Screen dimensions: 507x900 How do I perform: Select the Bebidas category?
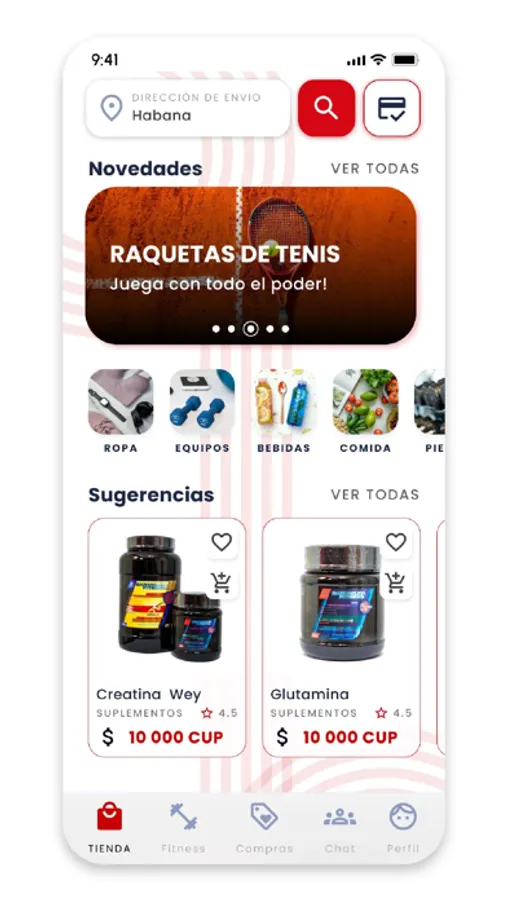(284, 411)
